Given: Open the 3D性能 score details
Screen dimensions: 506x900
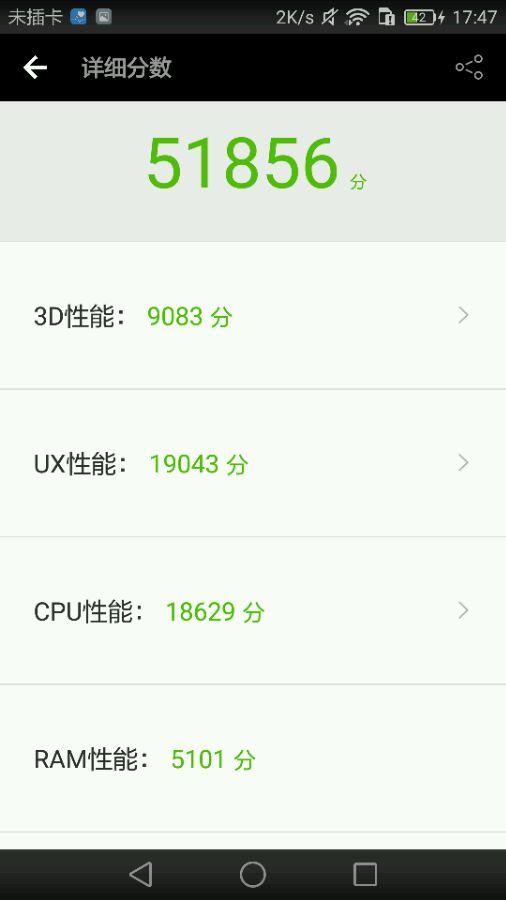Looking at the screenshot, I should click(253, 316).
